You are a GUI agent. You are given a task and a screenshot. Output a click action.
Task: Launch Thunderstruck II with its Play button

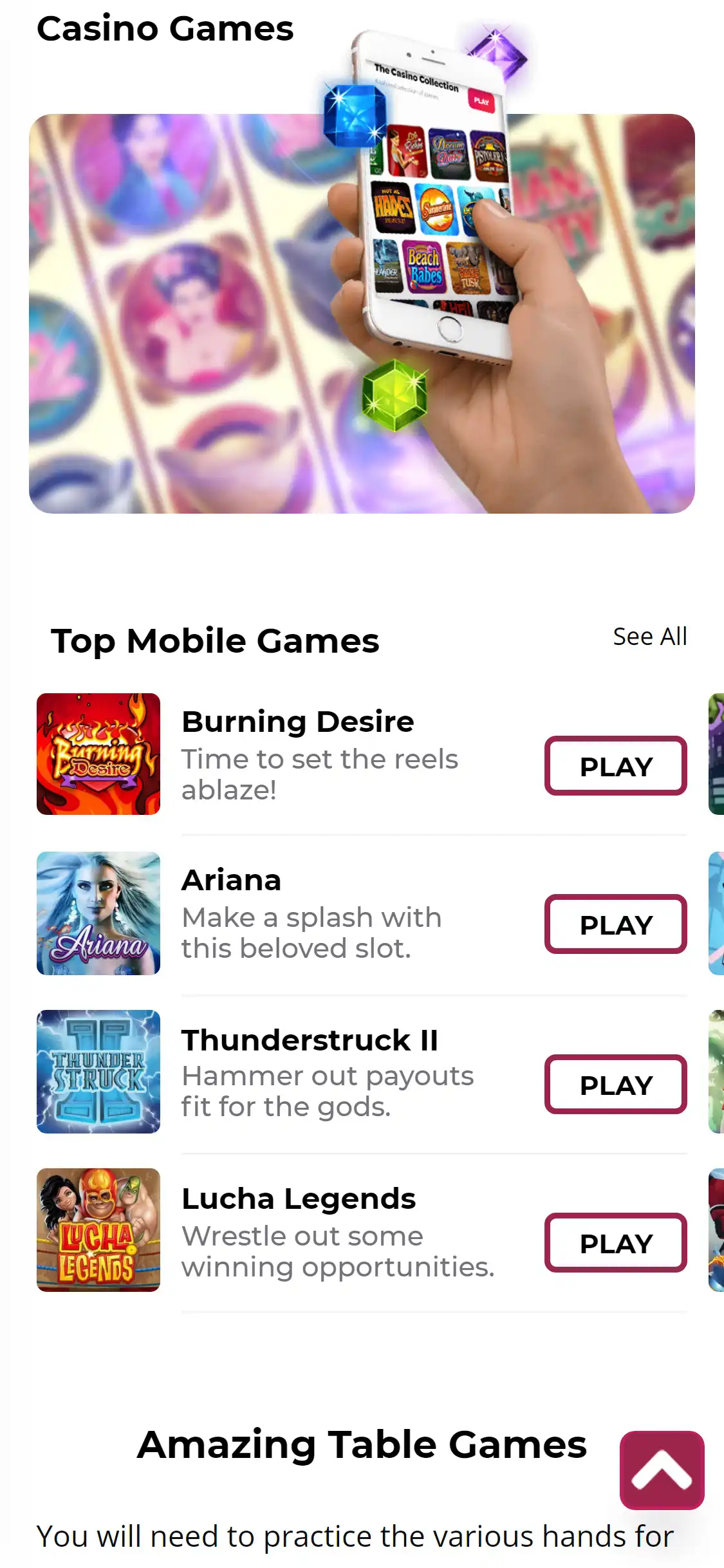coord(615,1085)
